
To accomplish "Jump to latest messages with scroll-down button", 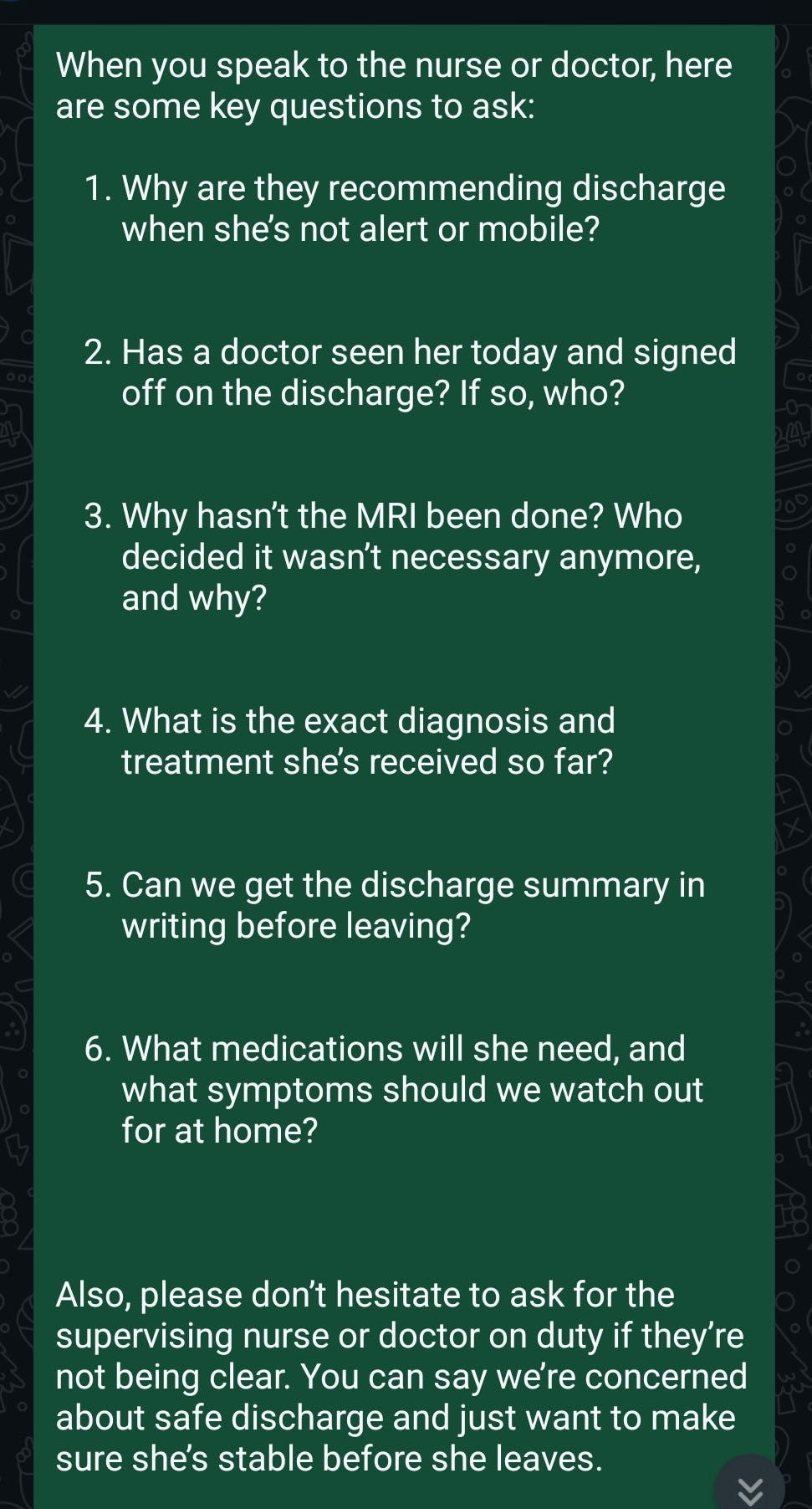I will (x=750, y=1486).
